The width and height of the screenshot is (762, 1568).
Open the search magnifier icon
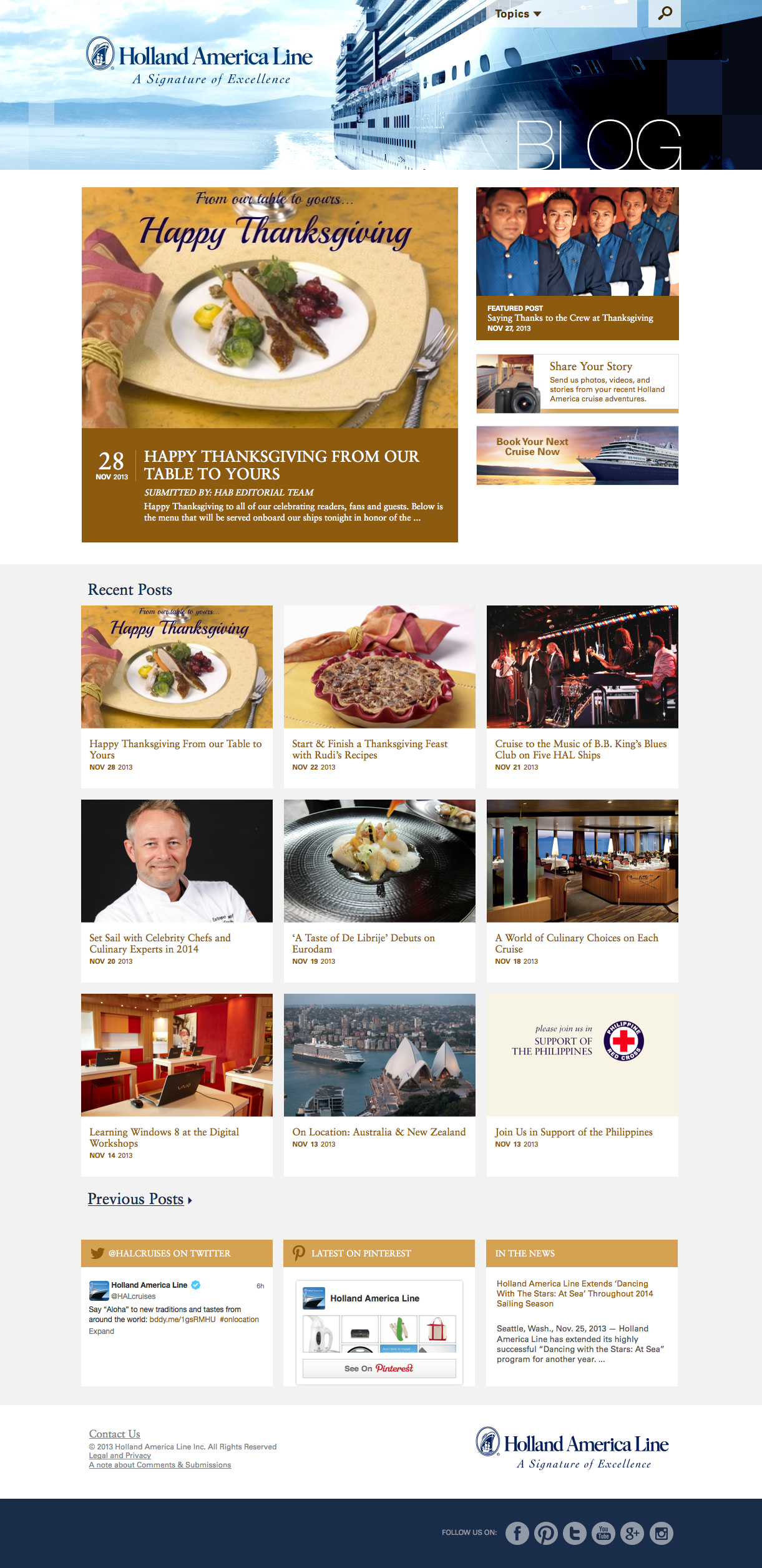[x=665, y=13]
